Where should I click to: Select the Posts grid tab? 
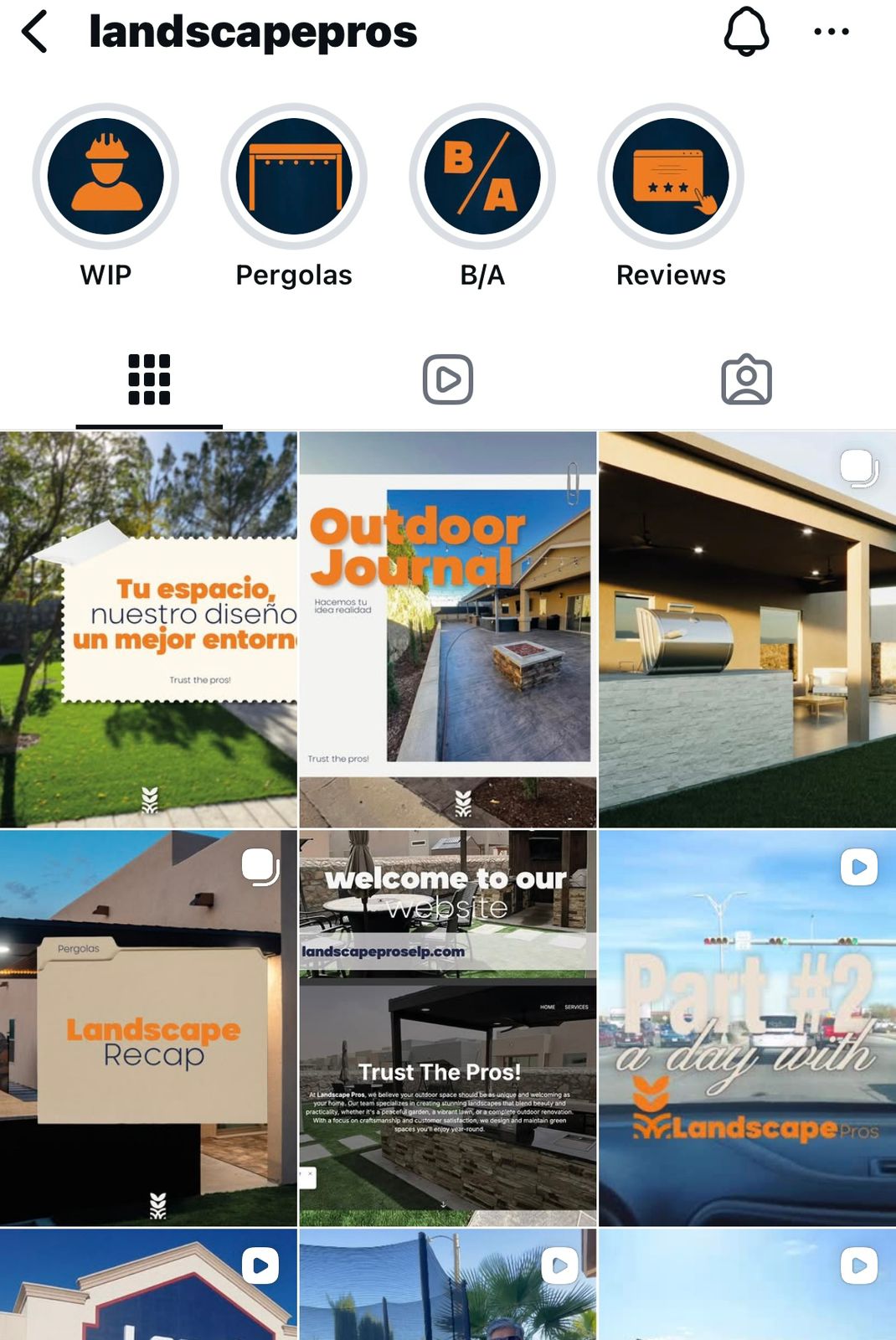(x=149, y=379)
